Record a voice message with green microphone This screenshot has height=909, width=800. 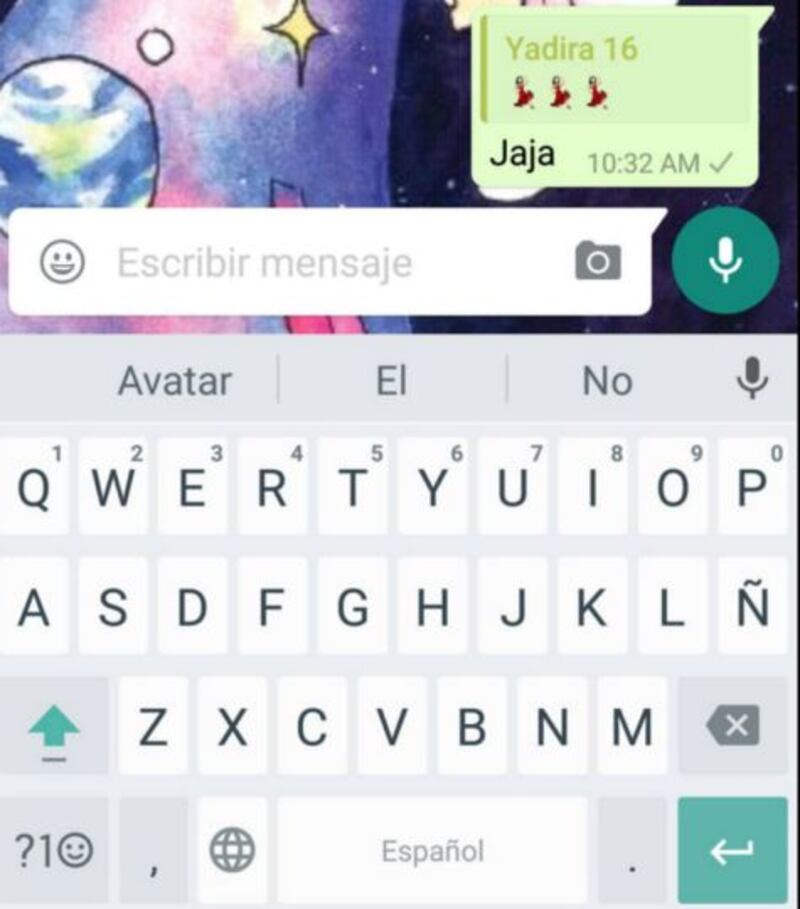tap(725, 261)
